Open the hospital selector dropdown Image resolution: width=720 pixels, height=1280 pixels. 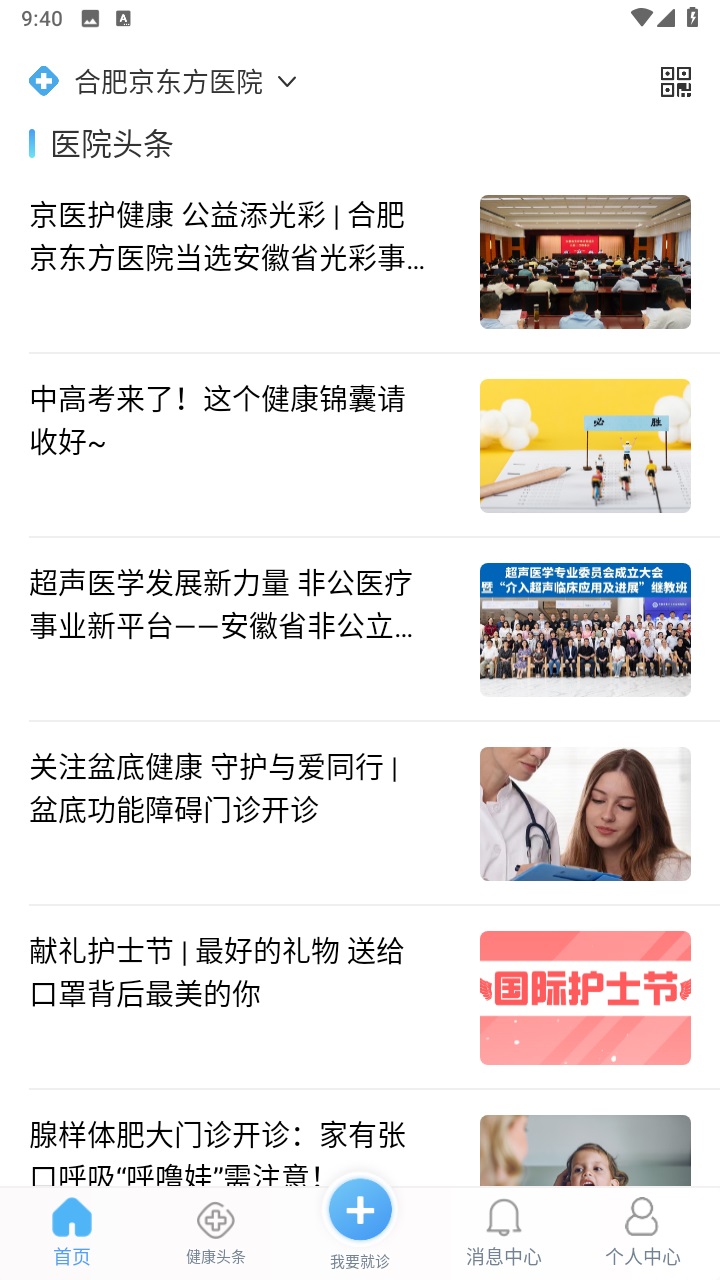170,82
